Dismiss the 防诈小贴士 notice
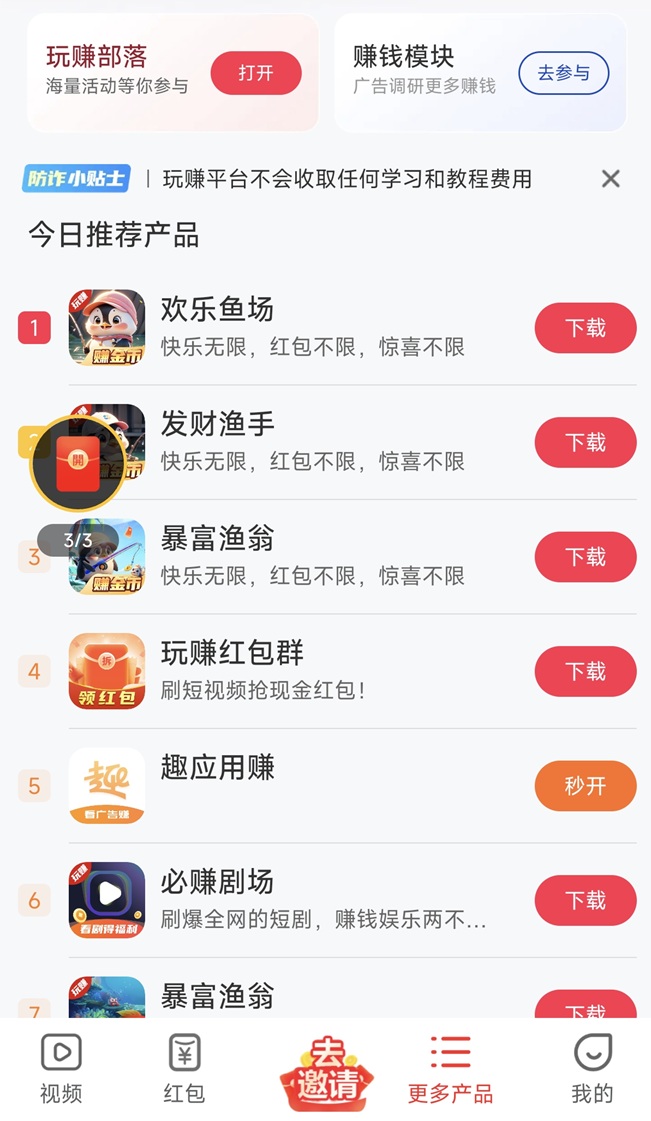 pyautogui.click(x=610, y=179)
